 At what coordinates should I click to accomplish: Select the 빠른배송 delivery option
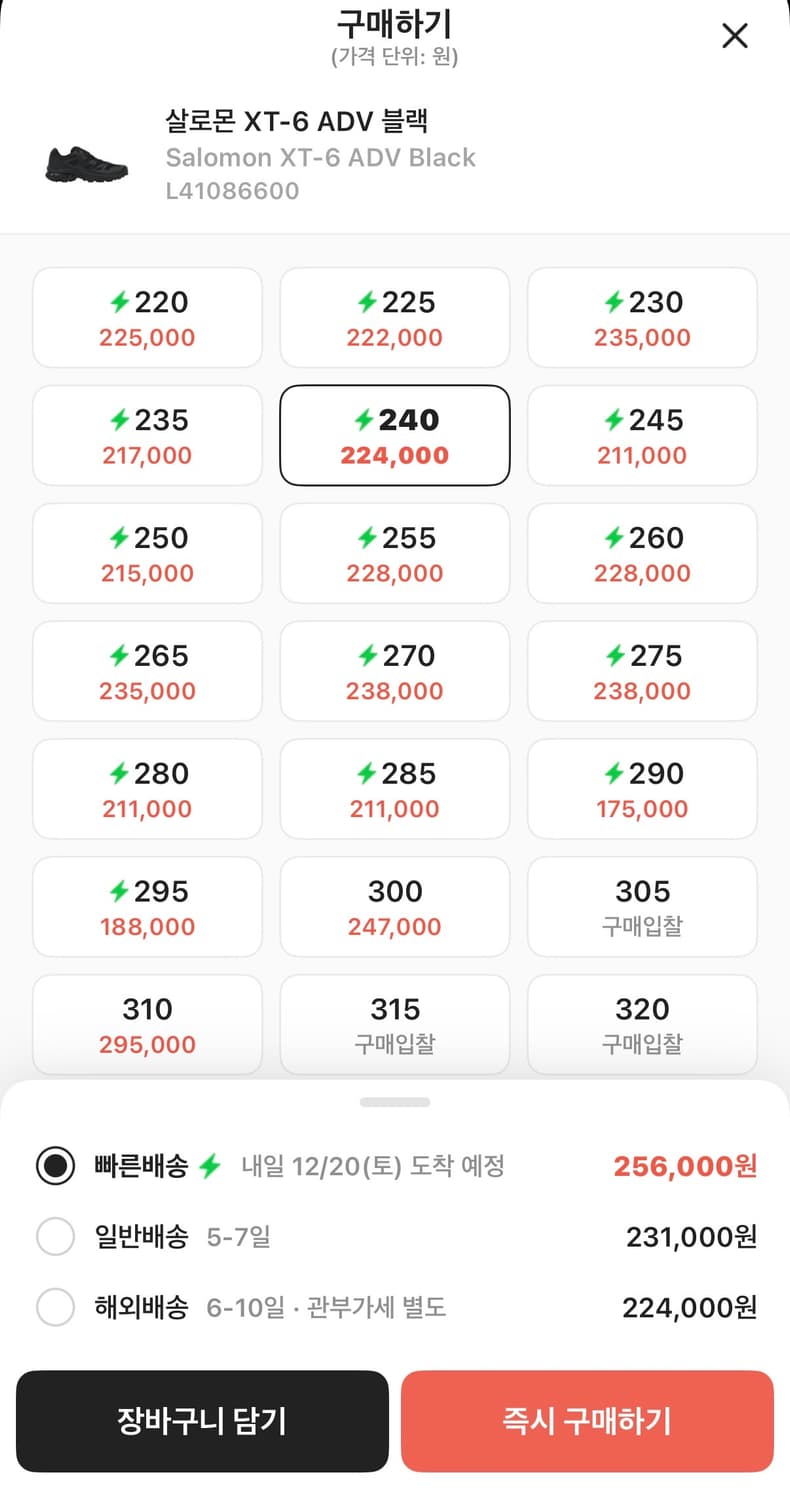[56, 1165]
